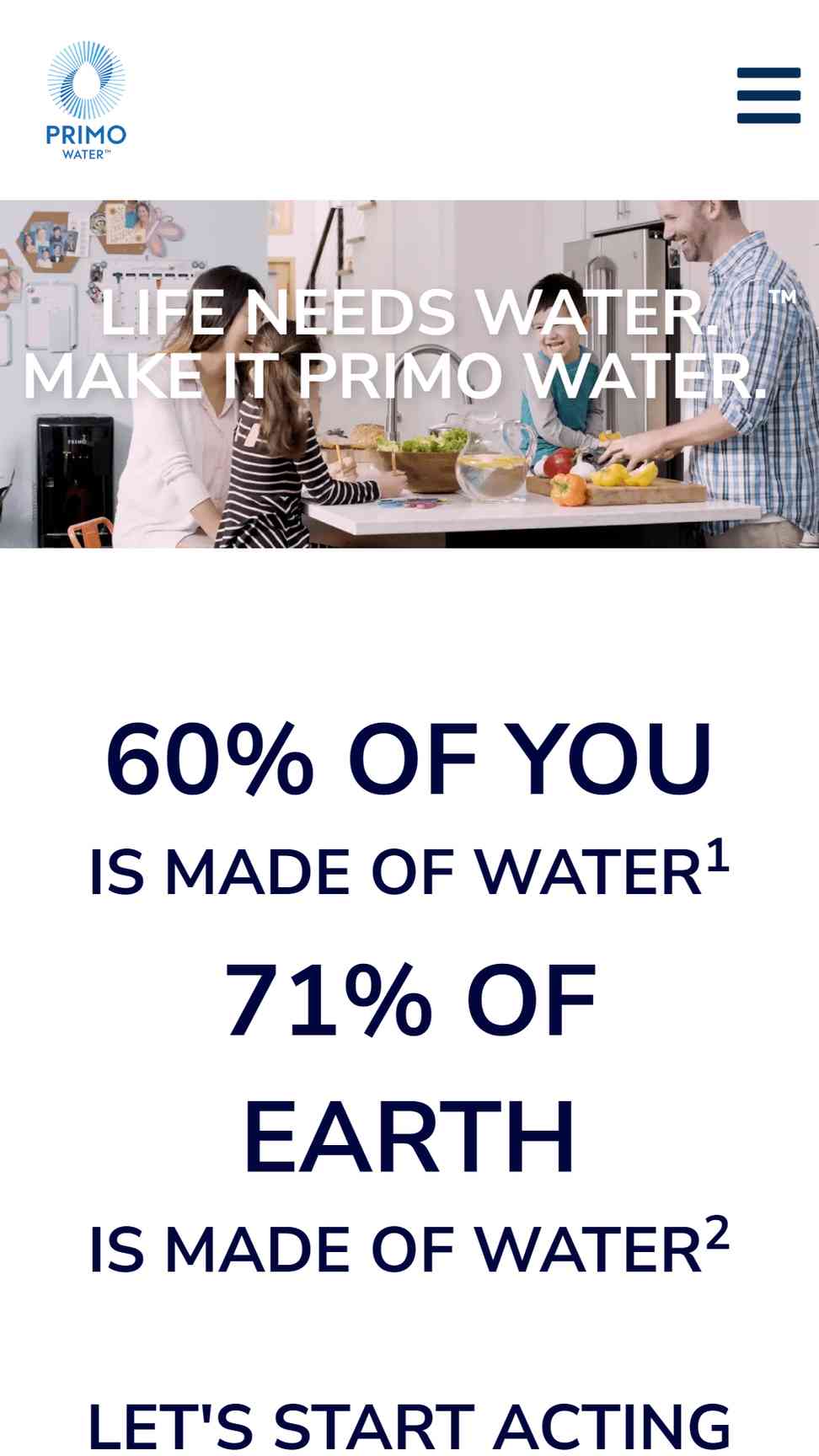Tap the Primo Water logo to go home
This screenshot has height=1456, width=819.
86,99
